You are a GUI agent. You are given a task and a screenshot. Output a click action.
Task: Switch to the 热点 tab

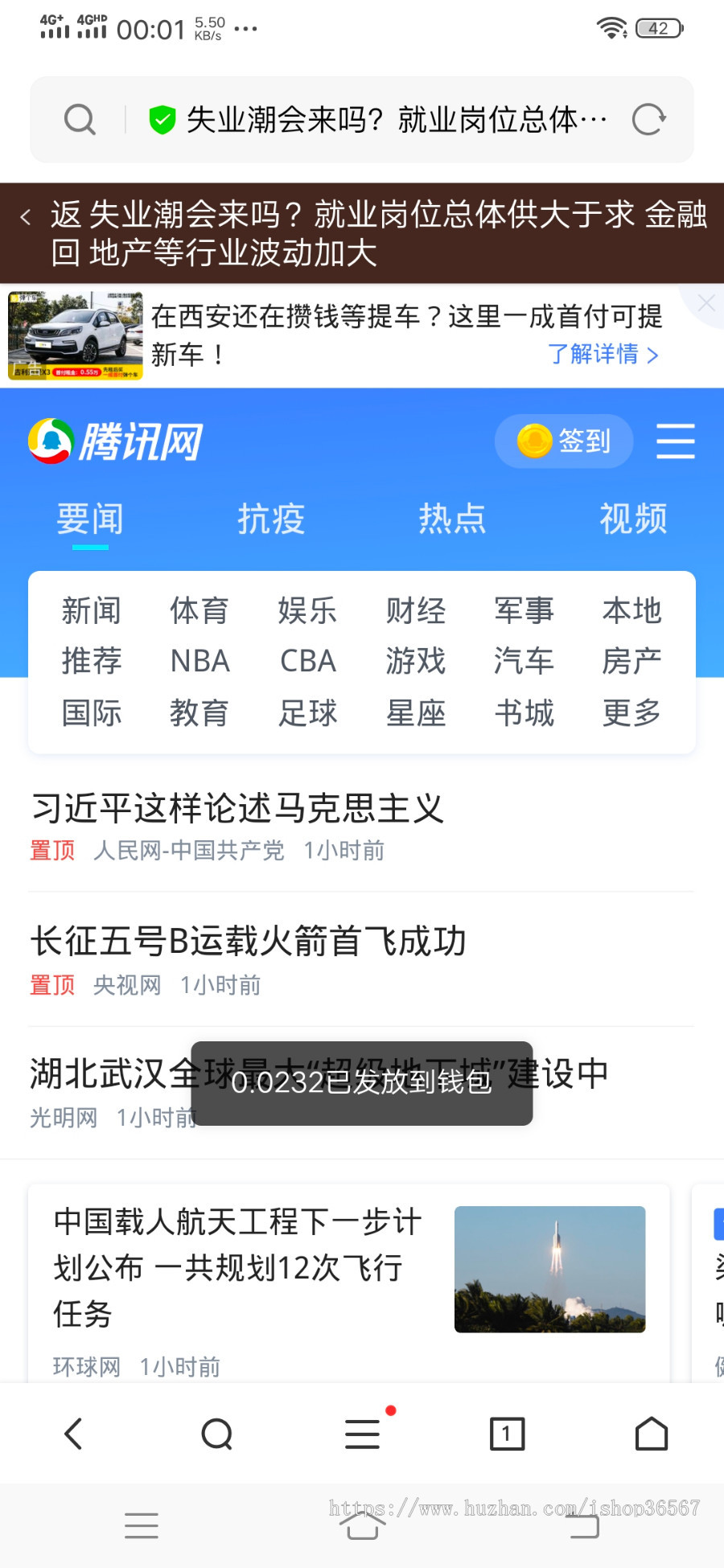(452, 519)
